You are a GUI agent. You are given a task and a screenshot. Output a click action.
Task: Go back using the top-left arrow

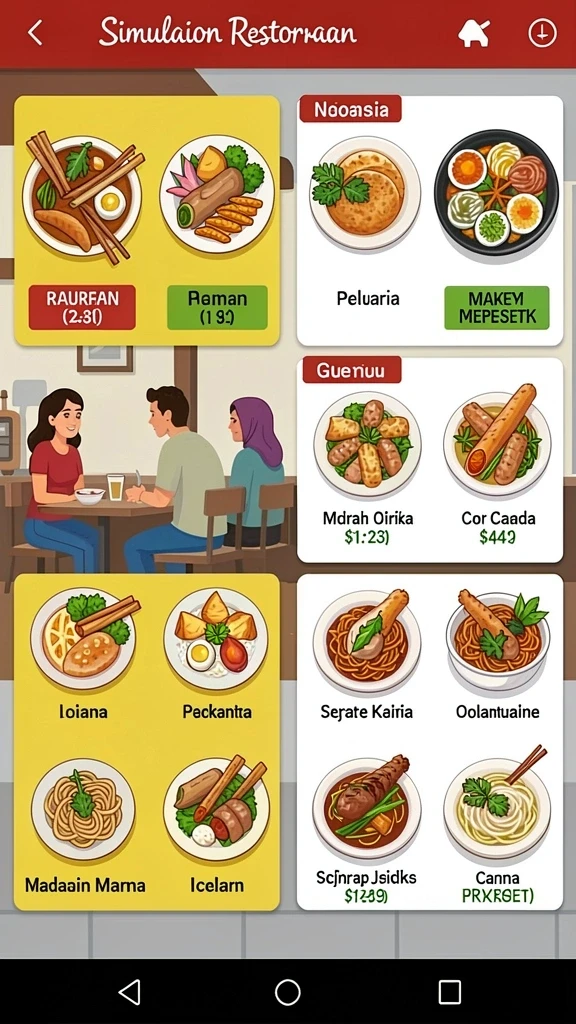pyautogui.click(x=35, y=32)
